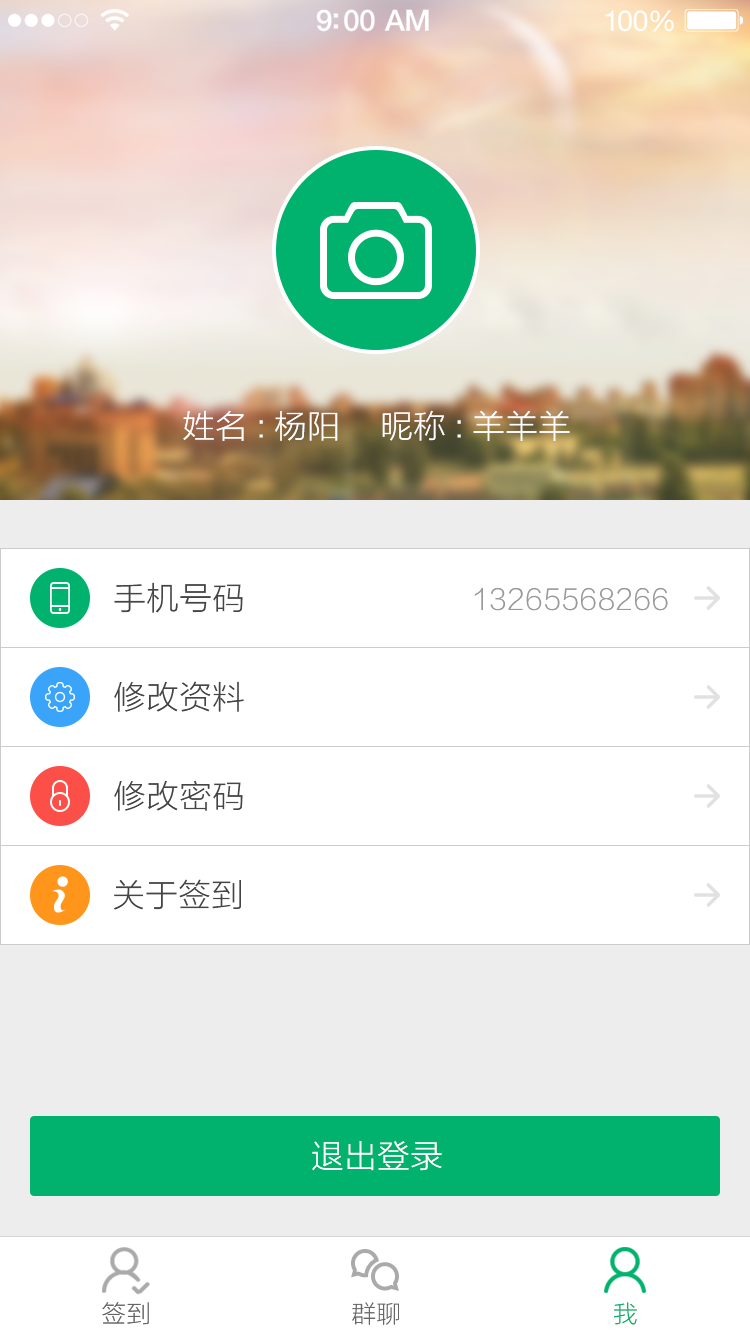This screenshot has height=1334, width=750.
Task: Switch to the 签到 tab
Action: 124,1285
